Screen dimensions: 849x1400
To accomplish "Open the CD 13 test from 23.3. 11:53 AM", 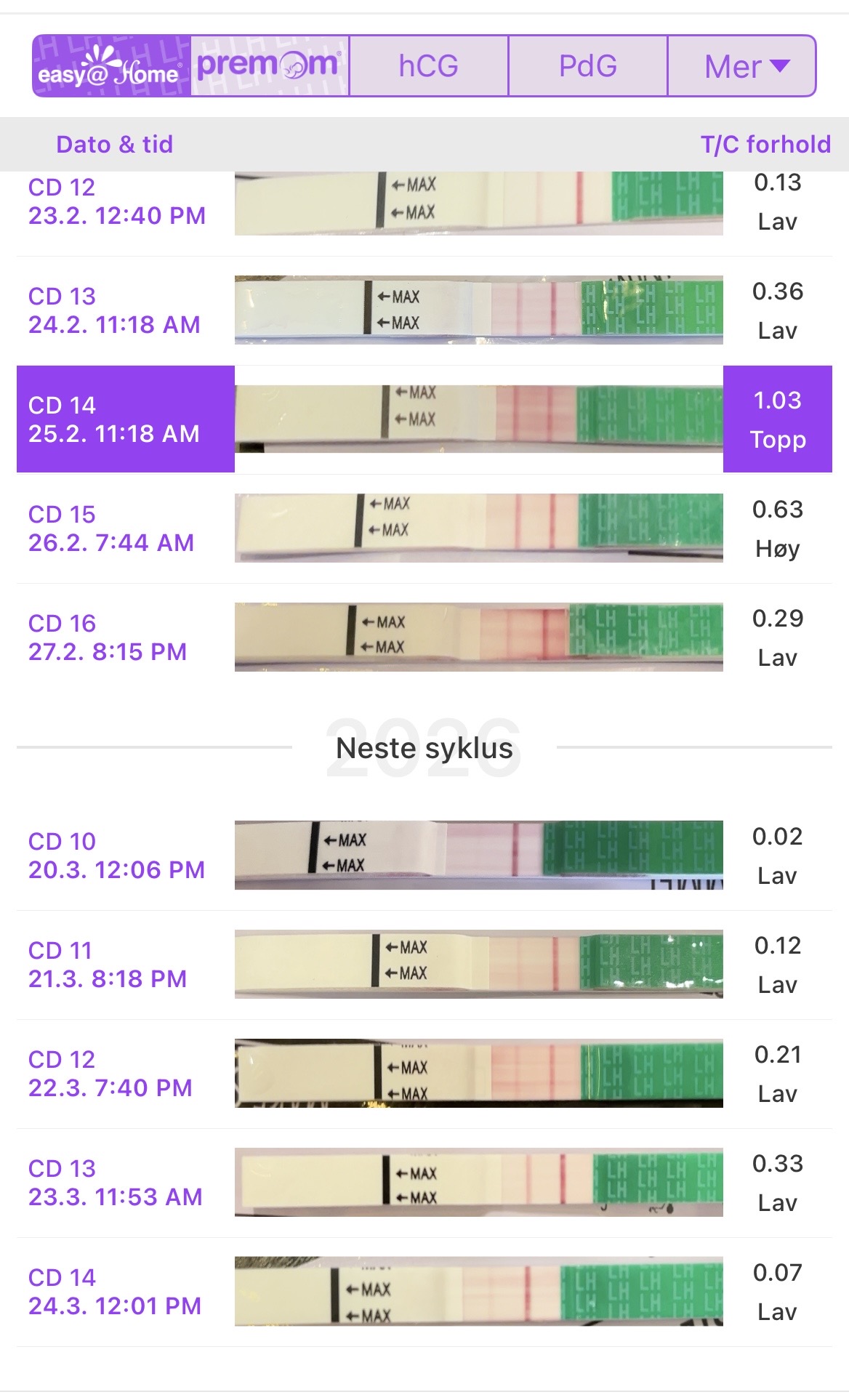I will [424, 1183].
